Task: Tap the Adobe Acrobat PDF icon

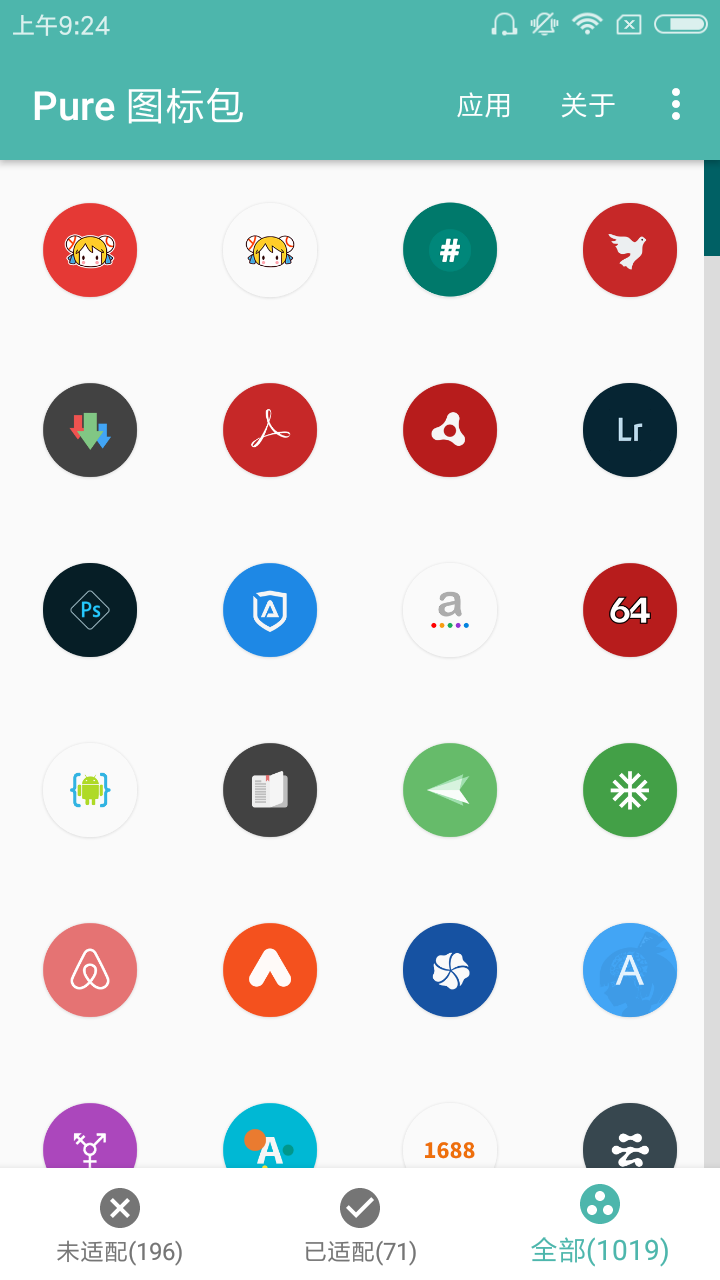Action: 270,430
